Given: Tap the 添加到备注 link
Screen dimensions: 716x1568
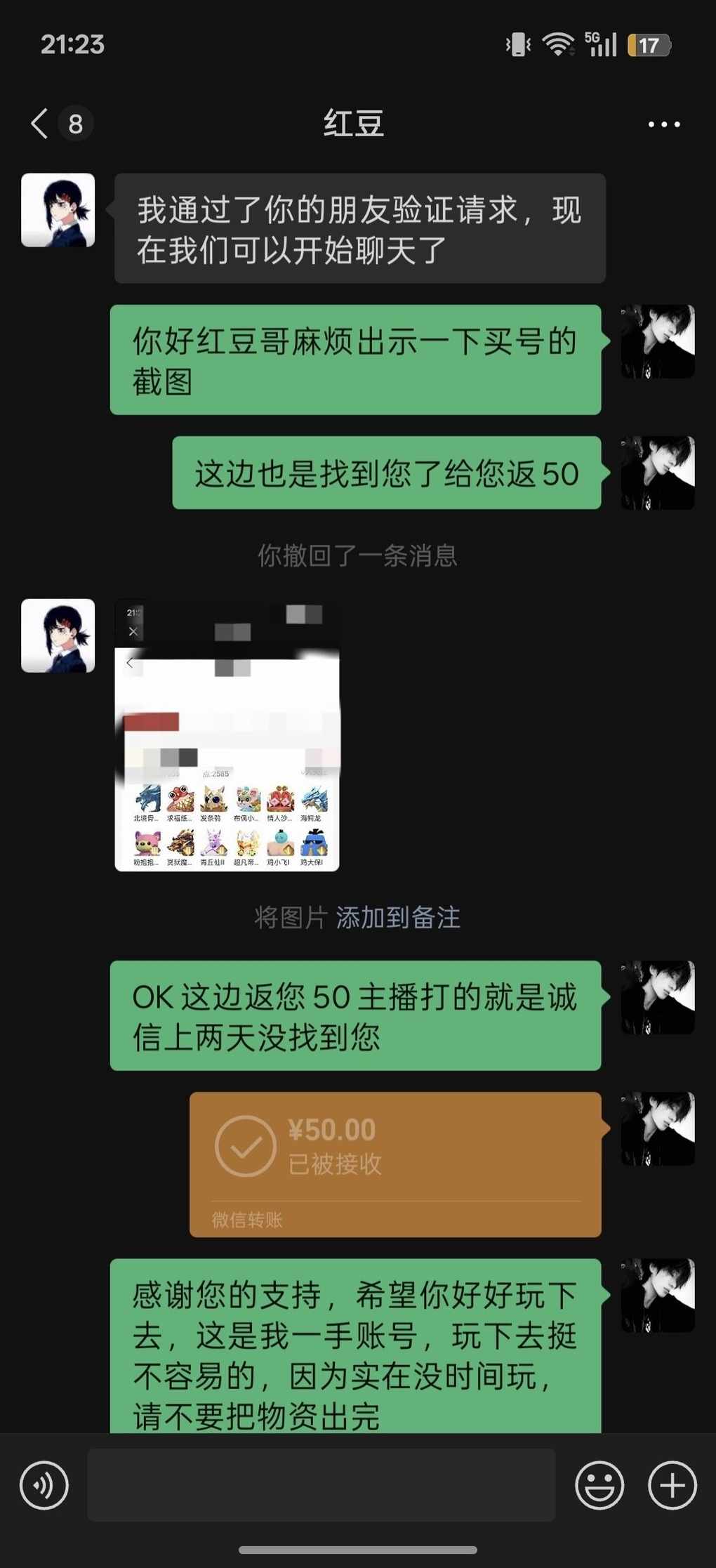Looking at the screenshot, I should 398,917.
